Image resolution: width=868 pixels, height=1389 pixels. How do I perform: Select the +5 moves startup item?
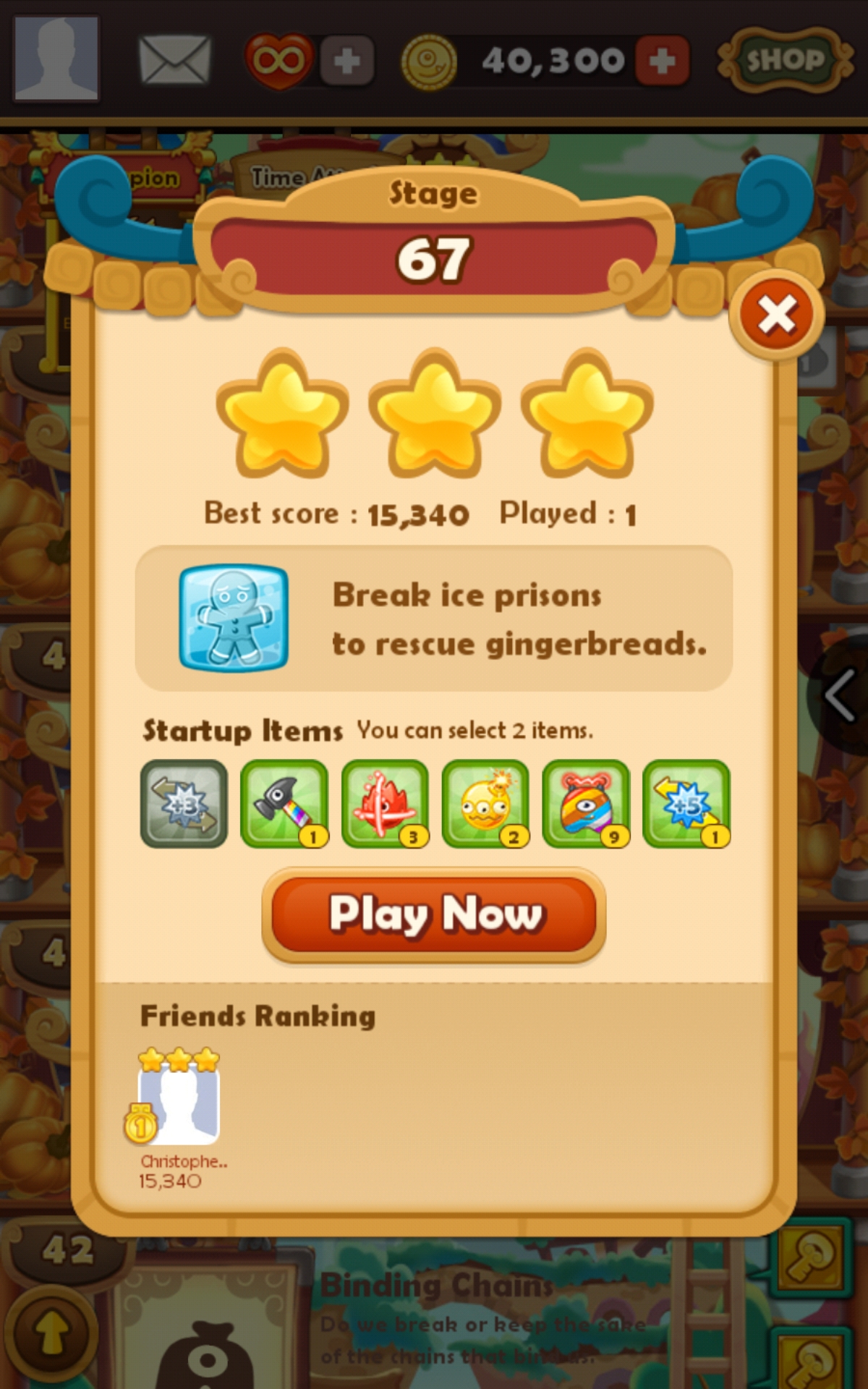686,803
